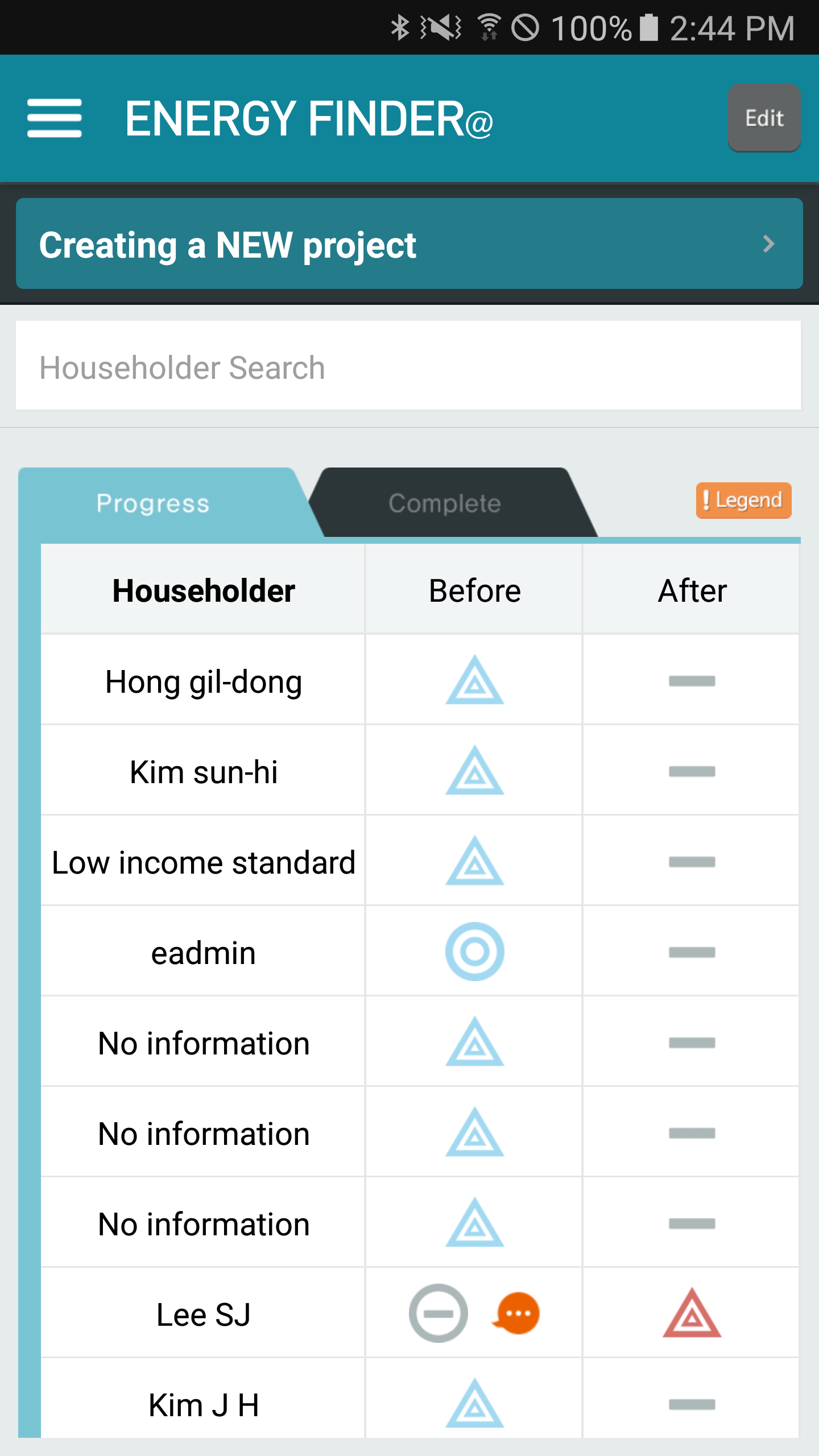Tap the Edit button
The width and height of the screenshot is (819, 1456).
pos(764,118)
